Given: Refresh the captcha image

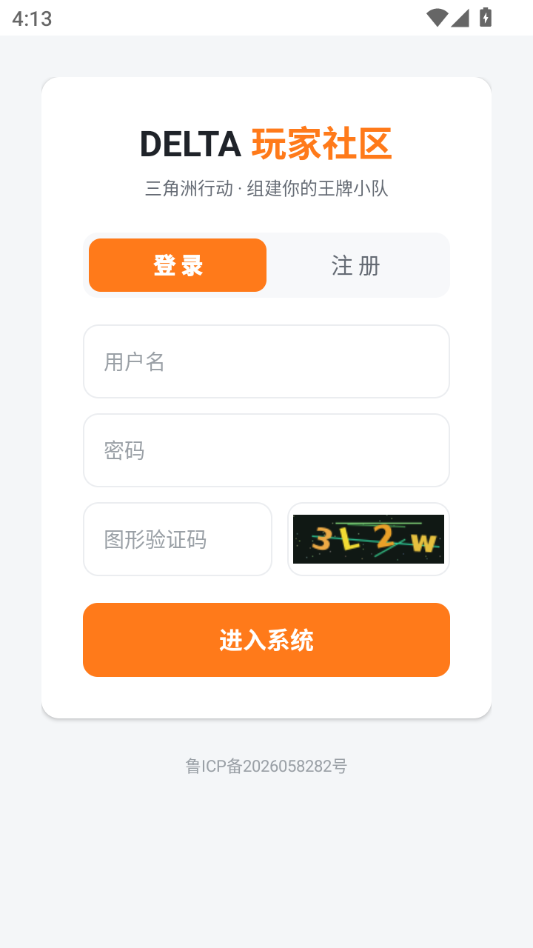Looking at the screenshot, I should coord(369,539).
